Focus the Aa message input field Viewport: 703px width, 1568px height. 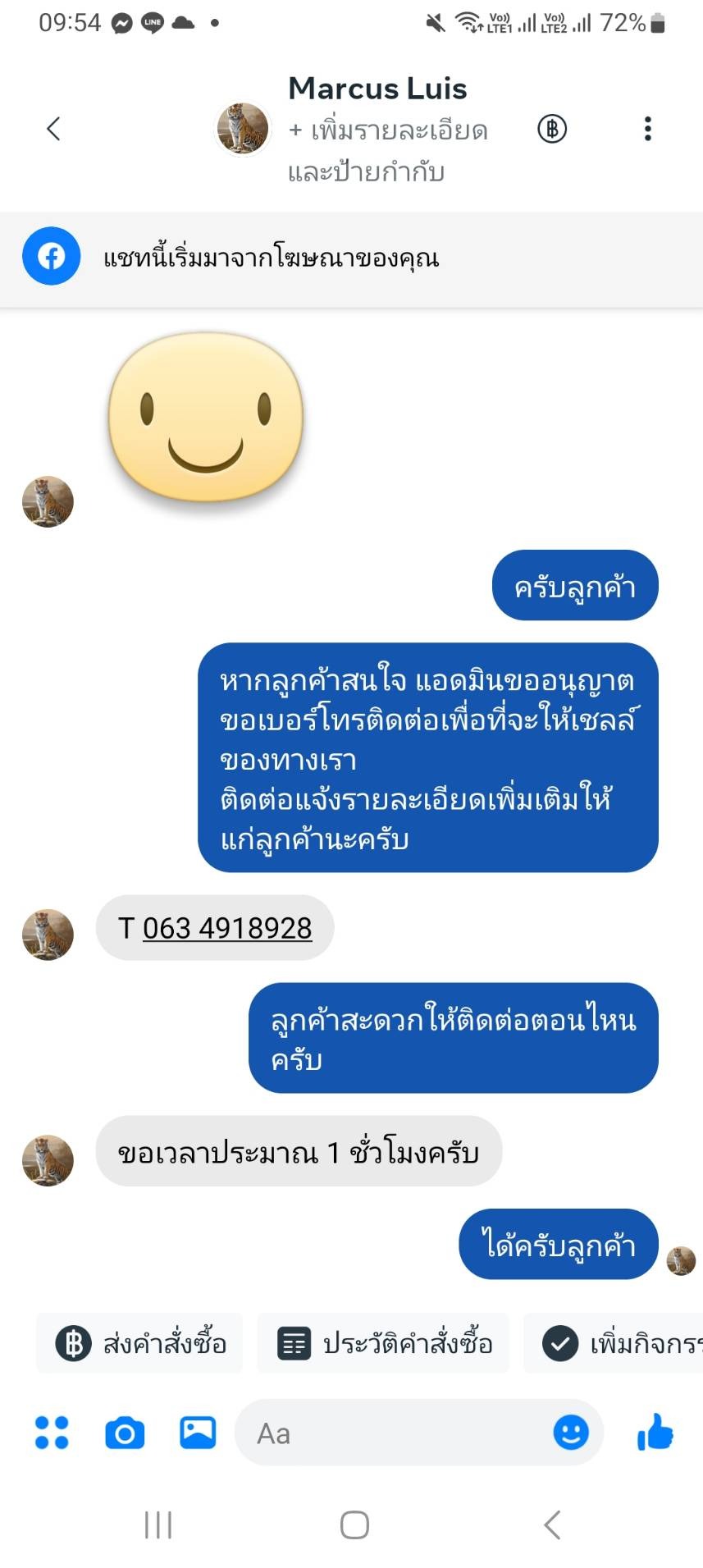[394, 1433]
